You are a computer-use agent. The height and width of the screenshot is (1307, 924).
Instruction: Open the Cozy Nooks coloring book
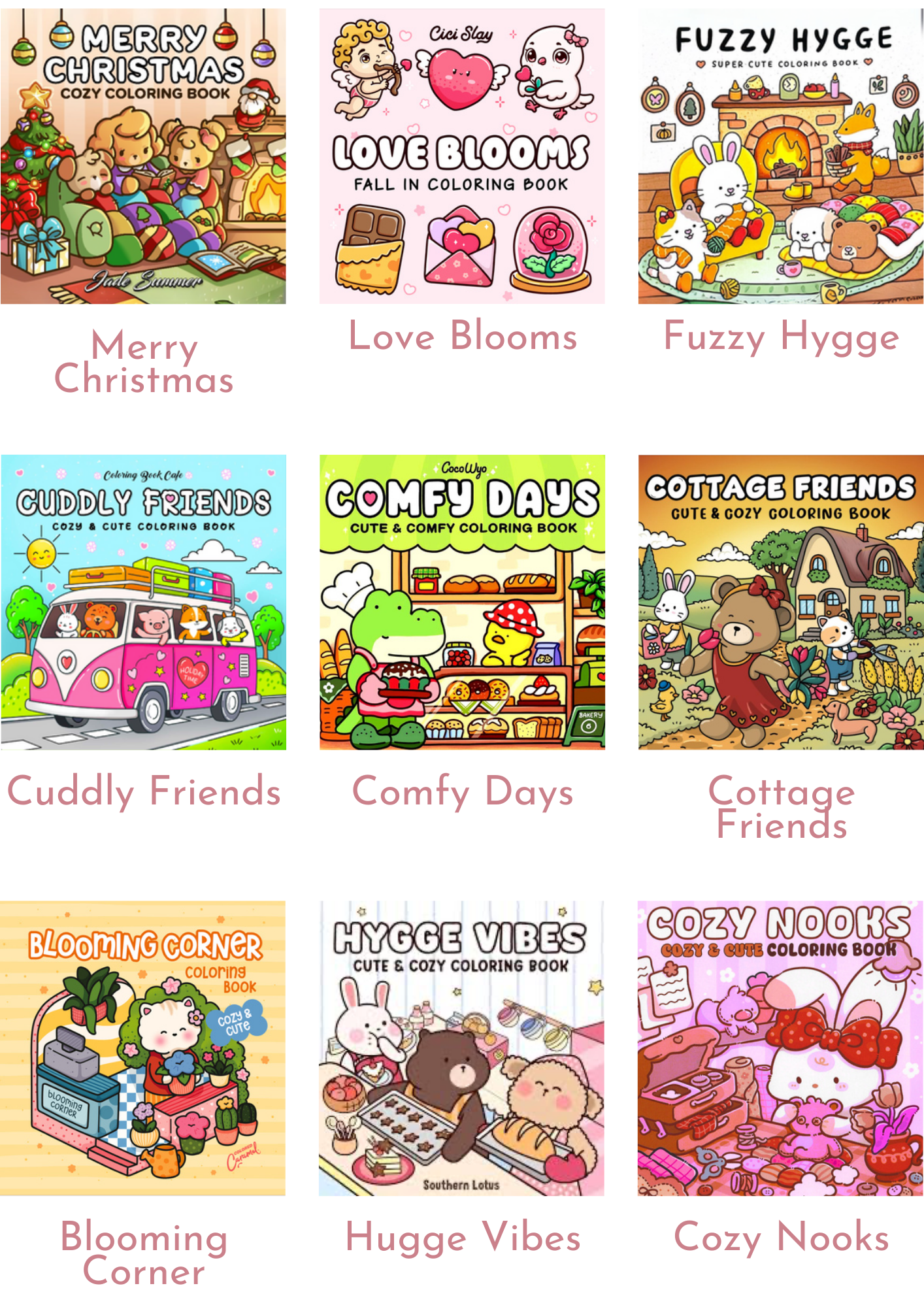click(781, 1048)
